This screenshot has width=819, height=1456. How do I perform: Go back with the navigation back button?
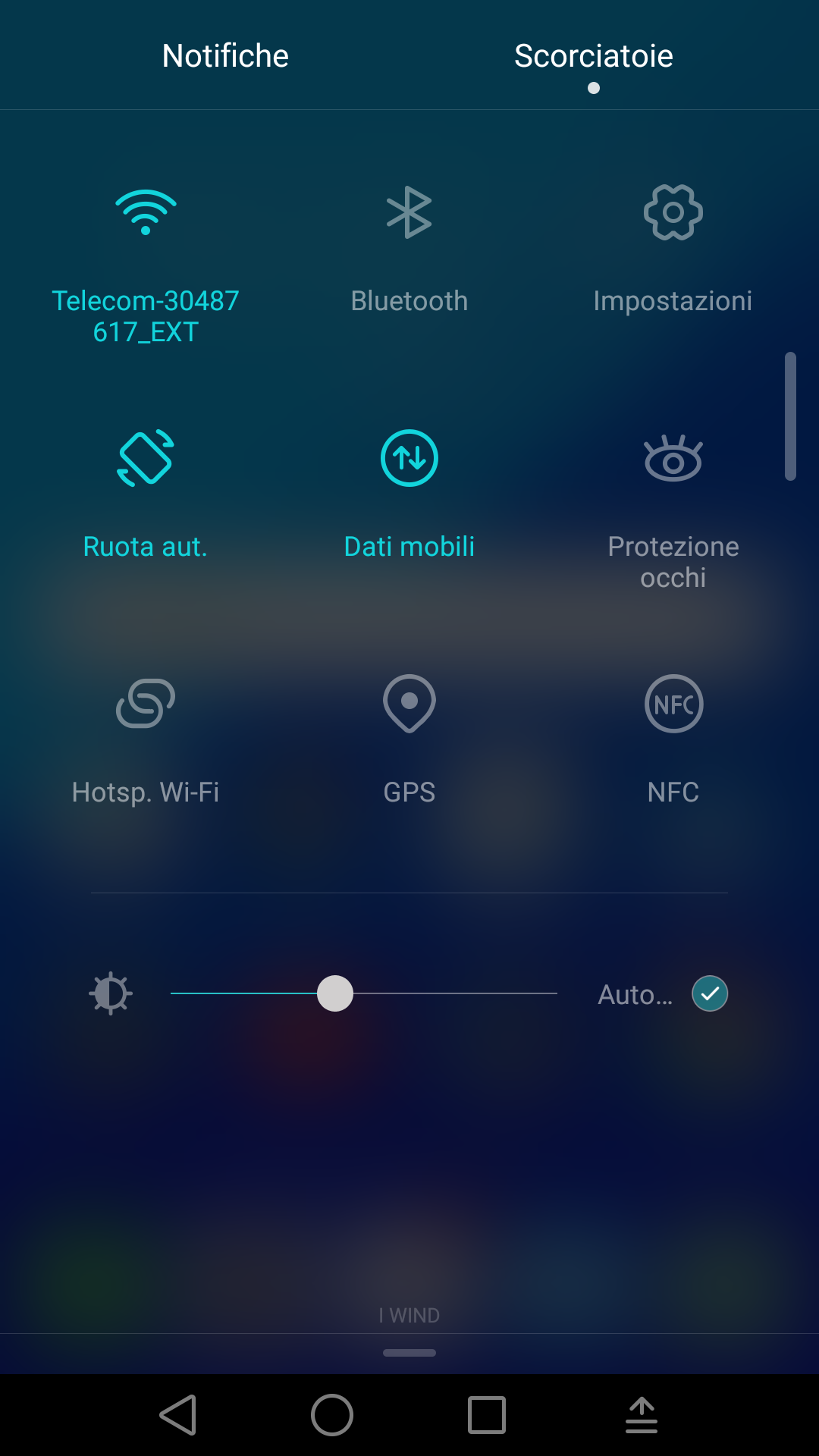tap(179, 1415)
